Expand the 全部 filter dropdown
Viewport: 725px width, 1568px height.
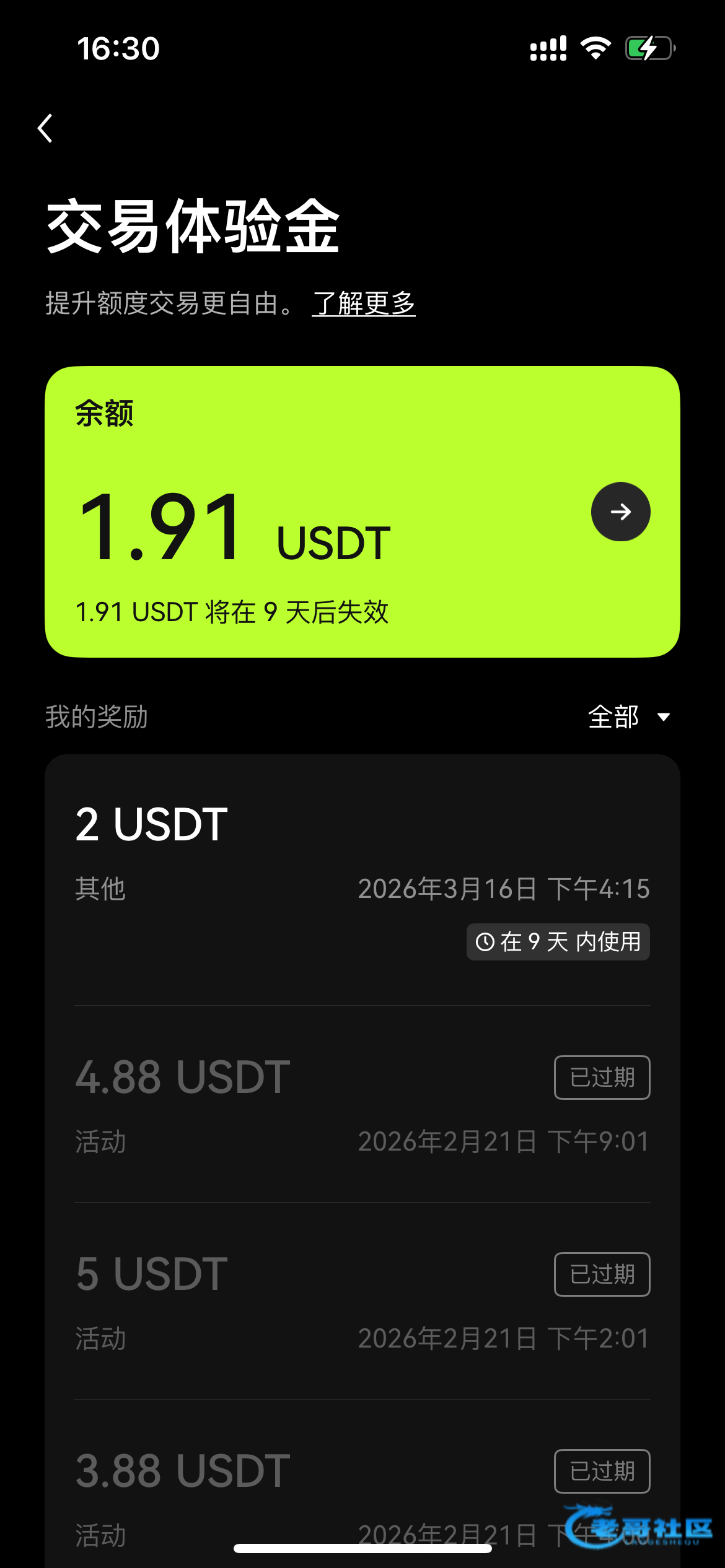628,717
